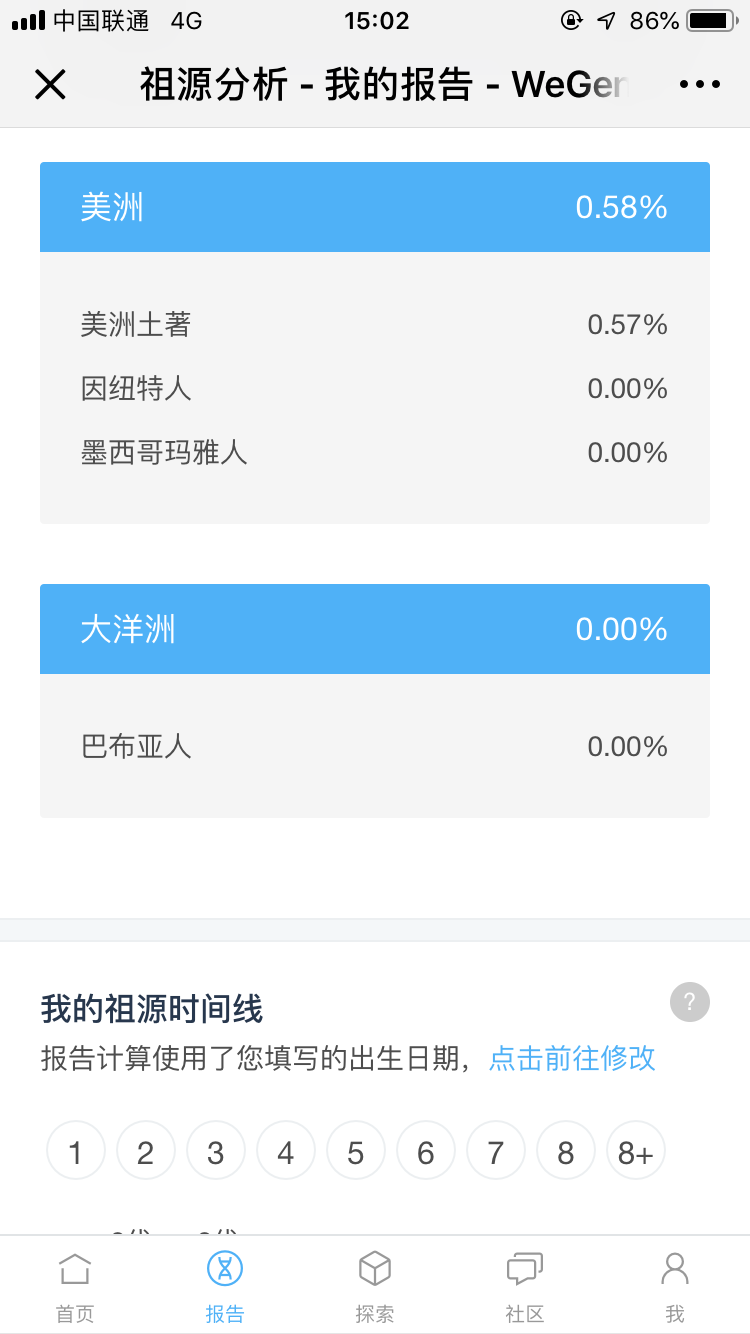Open the three-dot overflow menu
This screenshot has height=1334, width=750.
[699, 85]
